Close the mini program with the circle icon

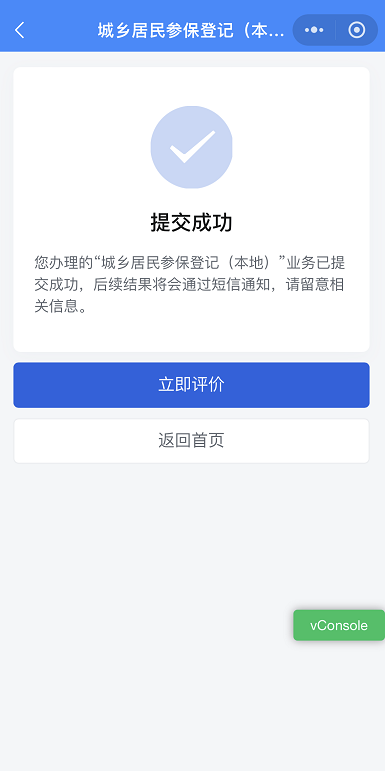[356, 30]
